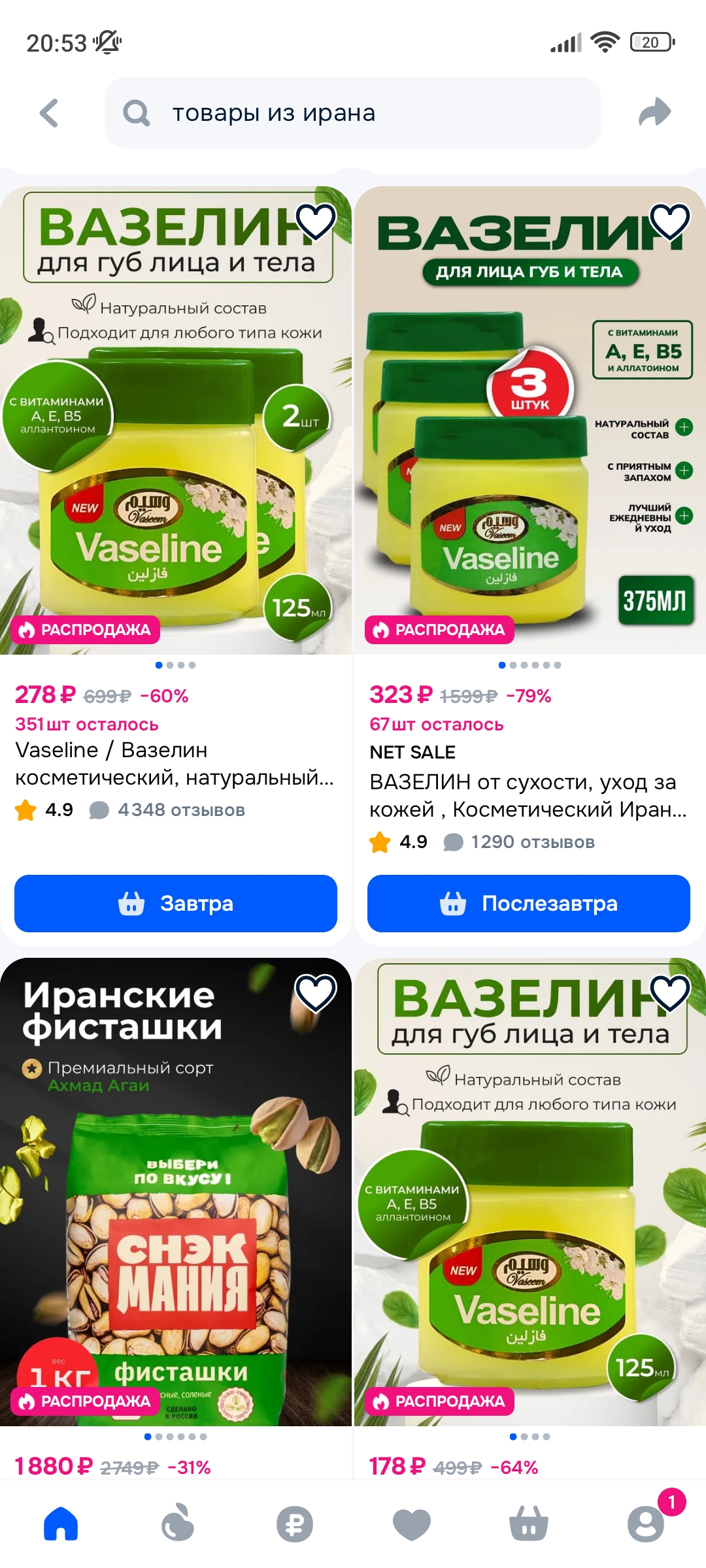
Task: Add the 178 ₽ Vaseline to favorites
Action: pyautogui.click(x=670, y=992)
